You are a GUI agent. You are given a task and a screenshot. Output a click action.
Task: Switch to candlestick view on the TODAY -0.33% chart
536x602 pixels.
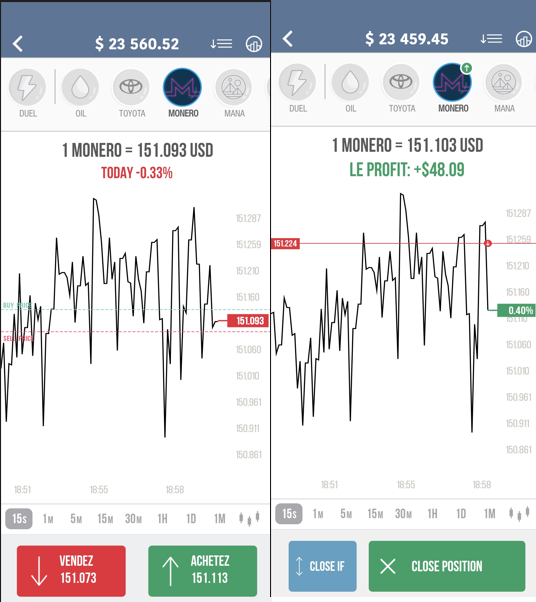(x=249, y=518)
